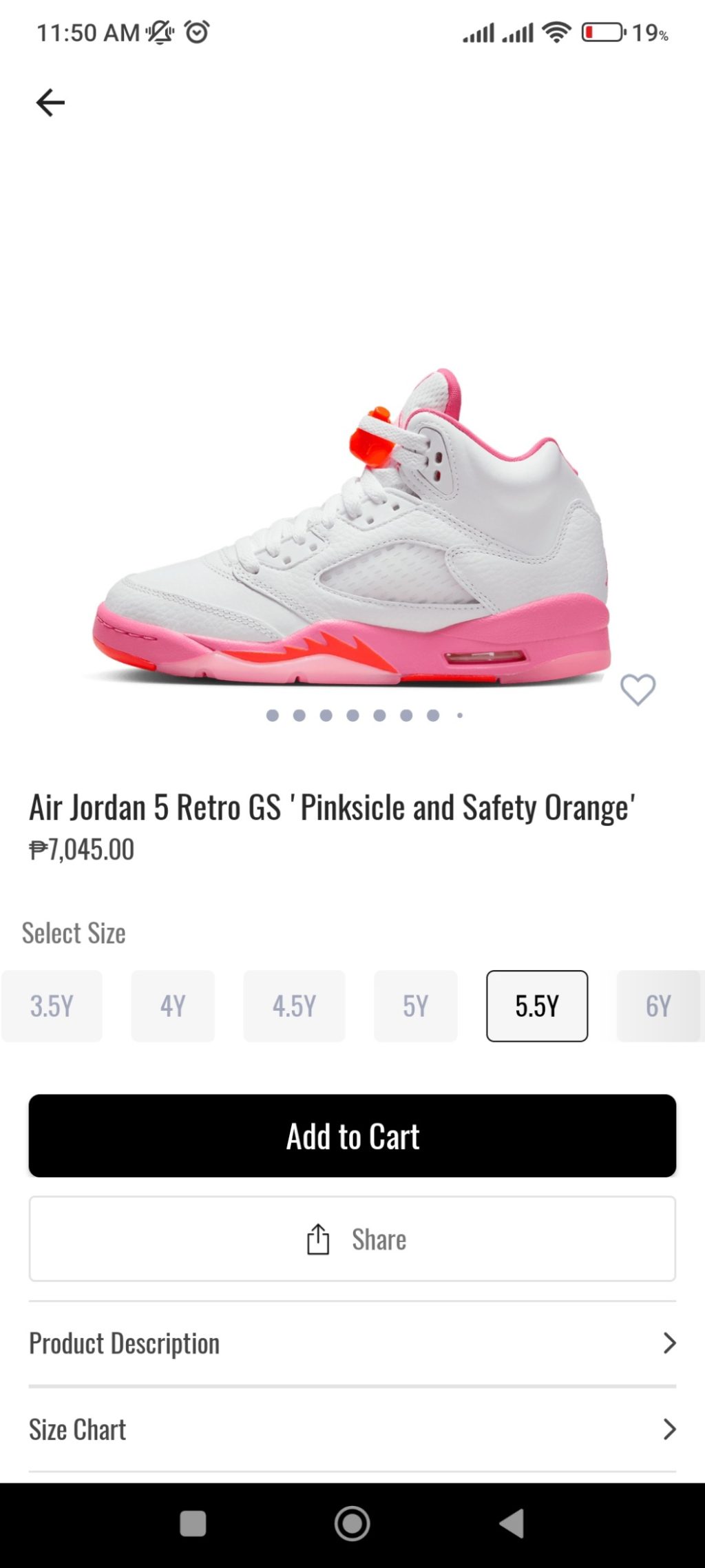705x1568 pixels.
Task: Share this product
Action: [x=352, y=1239]
